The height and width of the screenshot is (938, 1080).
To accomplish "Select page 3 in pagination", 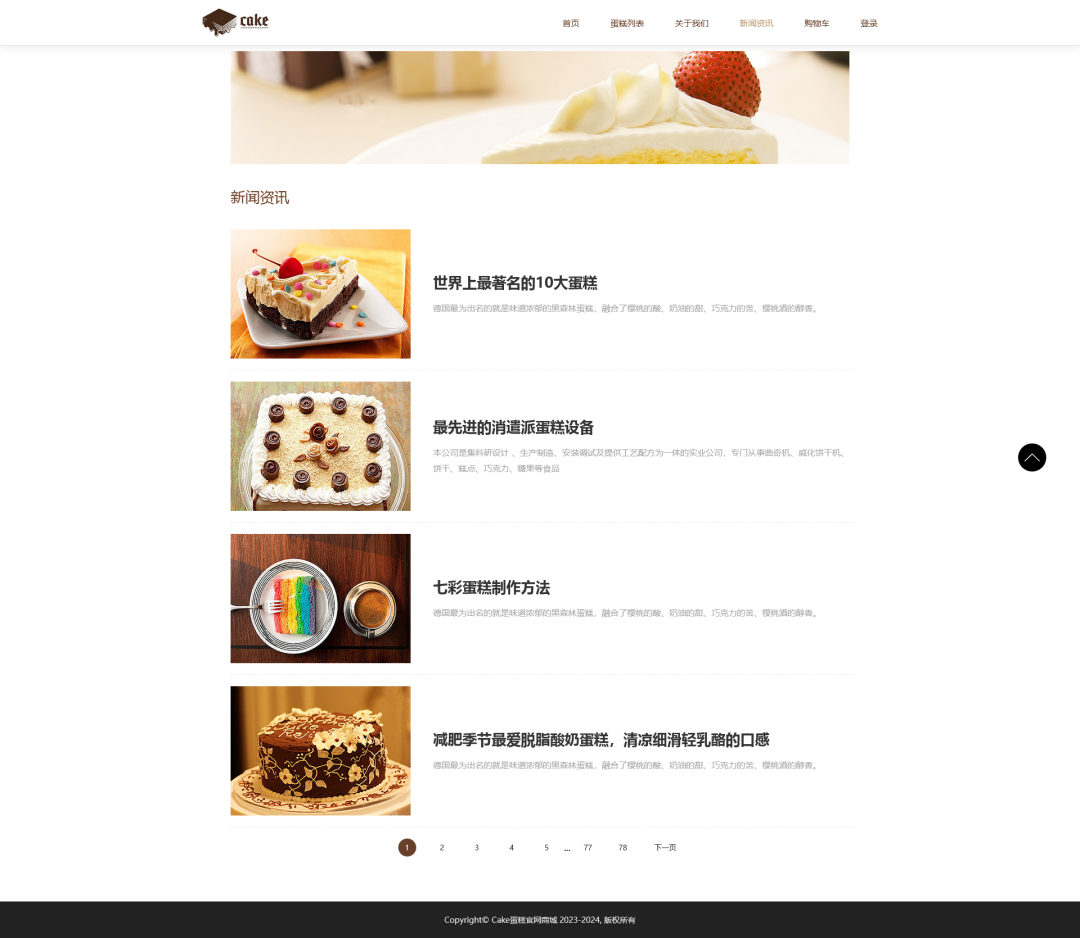I will (477, 847).
